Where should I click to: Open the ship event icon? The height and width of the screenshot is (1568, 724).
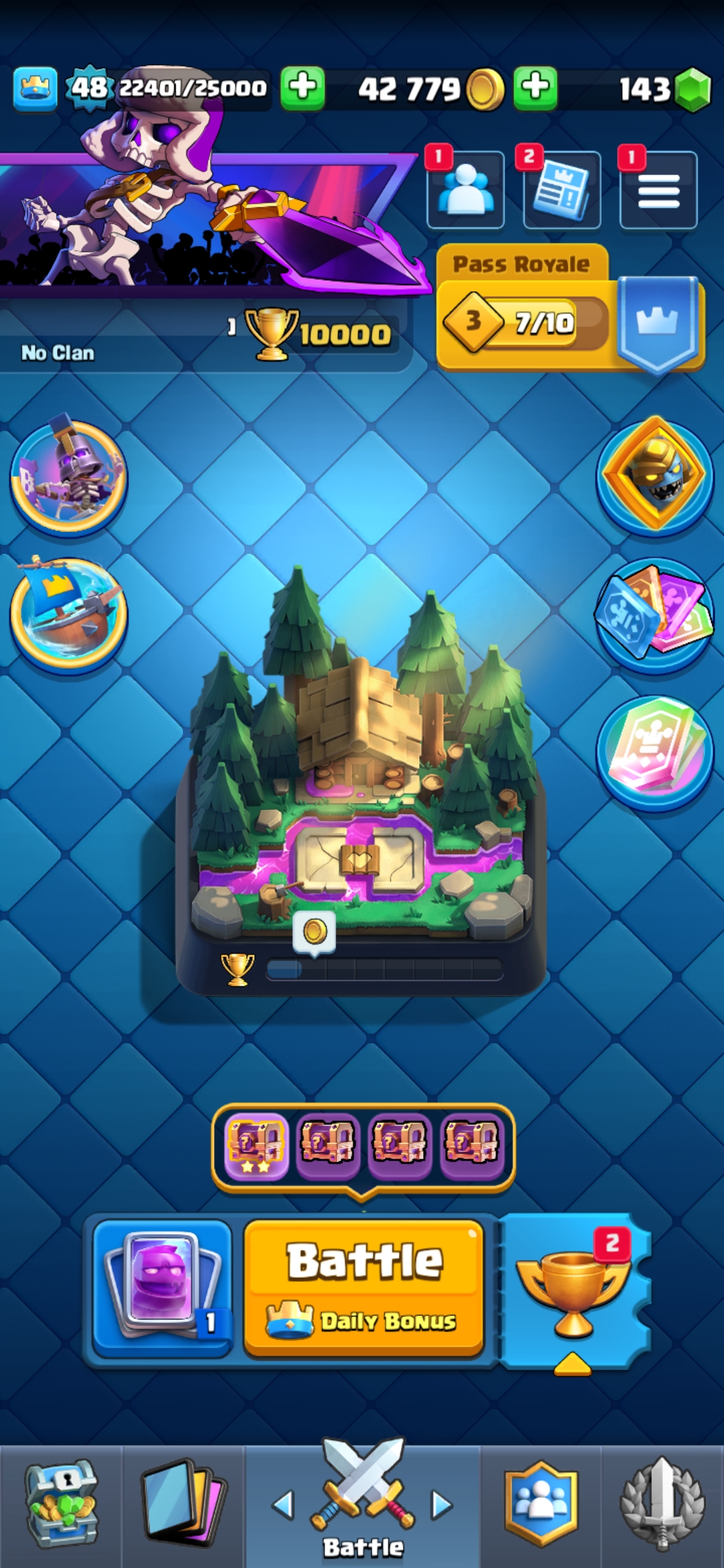tap(68, 613)
